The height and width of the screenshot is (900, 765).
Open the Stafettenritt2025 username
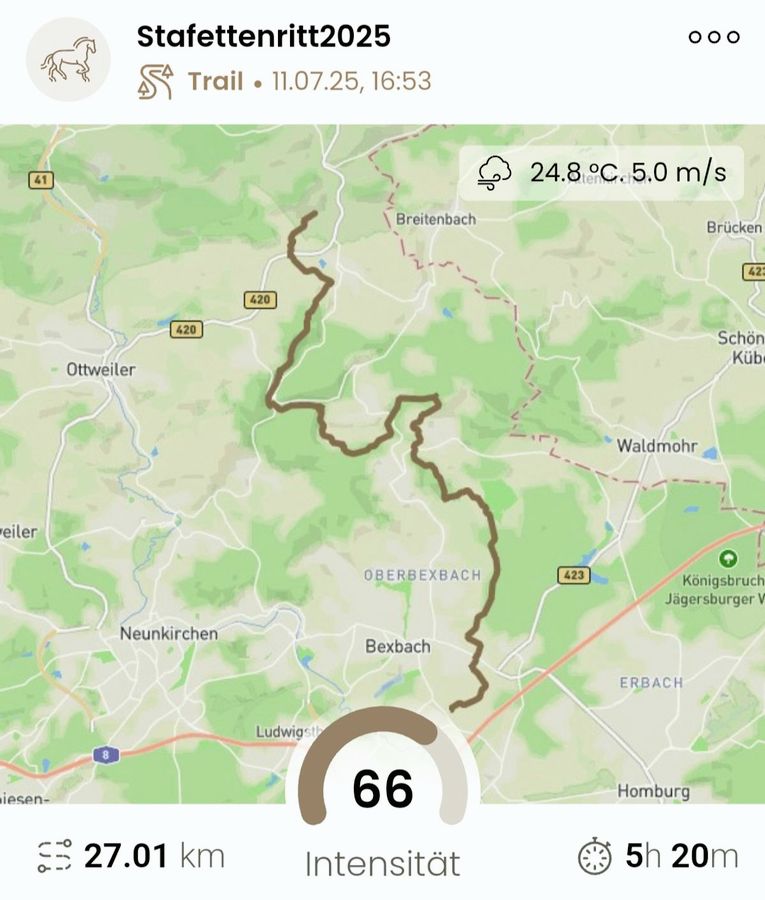pos(263,37)
